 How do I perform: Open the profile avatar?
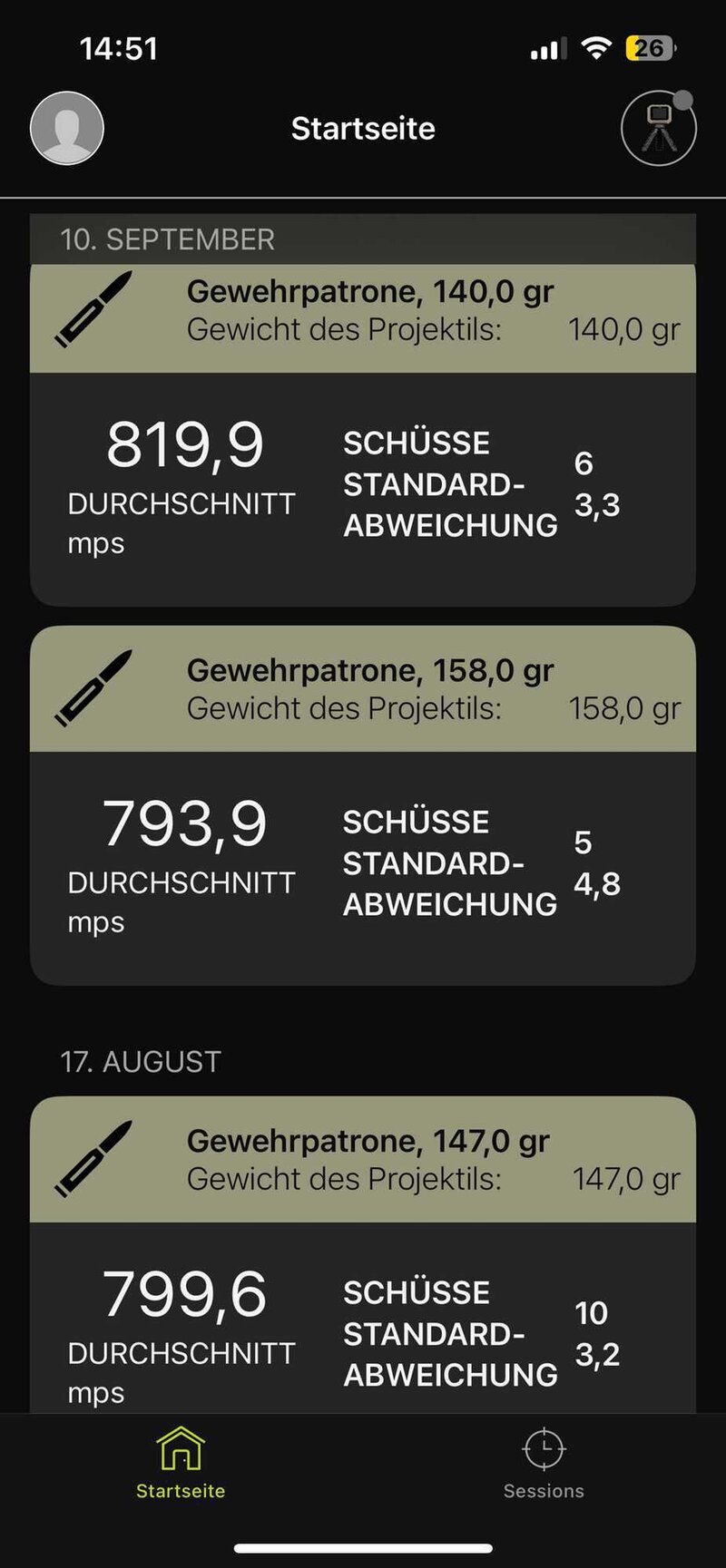(67, 128)
